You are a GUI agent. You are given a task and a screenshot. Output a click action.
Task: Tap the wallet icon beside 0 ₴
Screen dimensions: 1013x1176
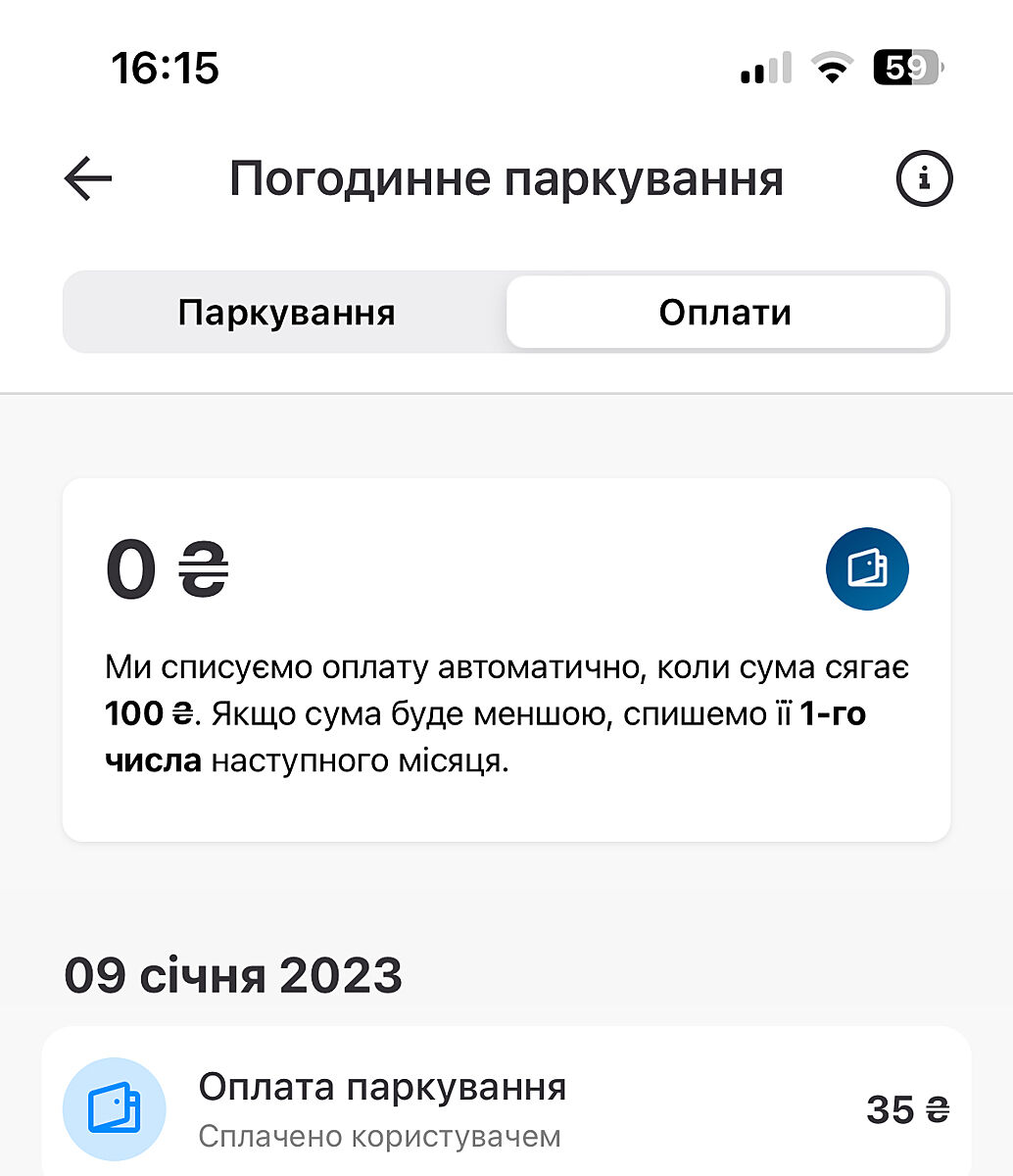pyautogui.click(x=867, y=568)
